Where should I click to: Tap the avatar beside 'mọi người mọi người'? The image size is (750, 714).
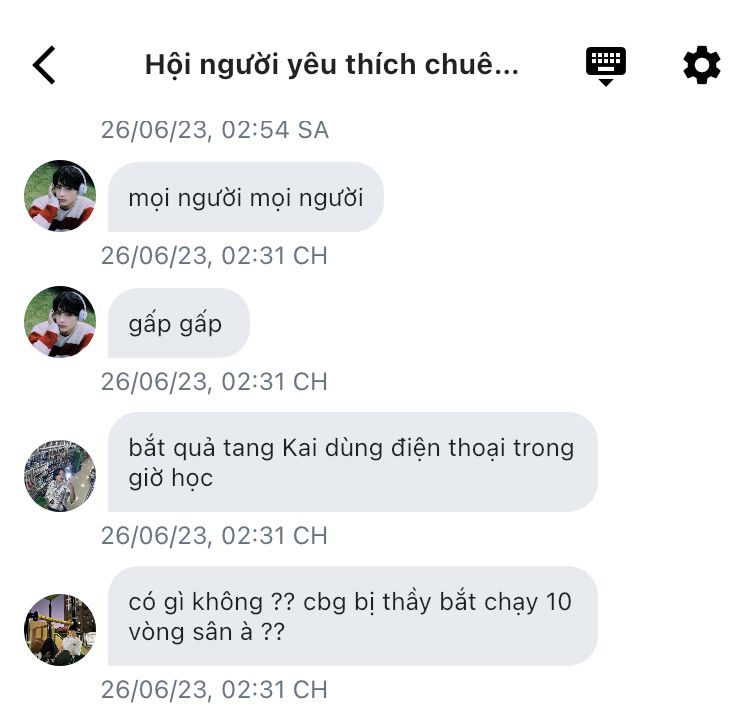[60, 196]
